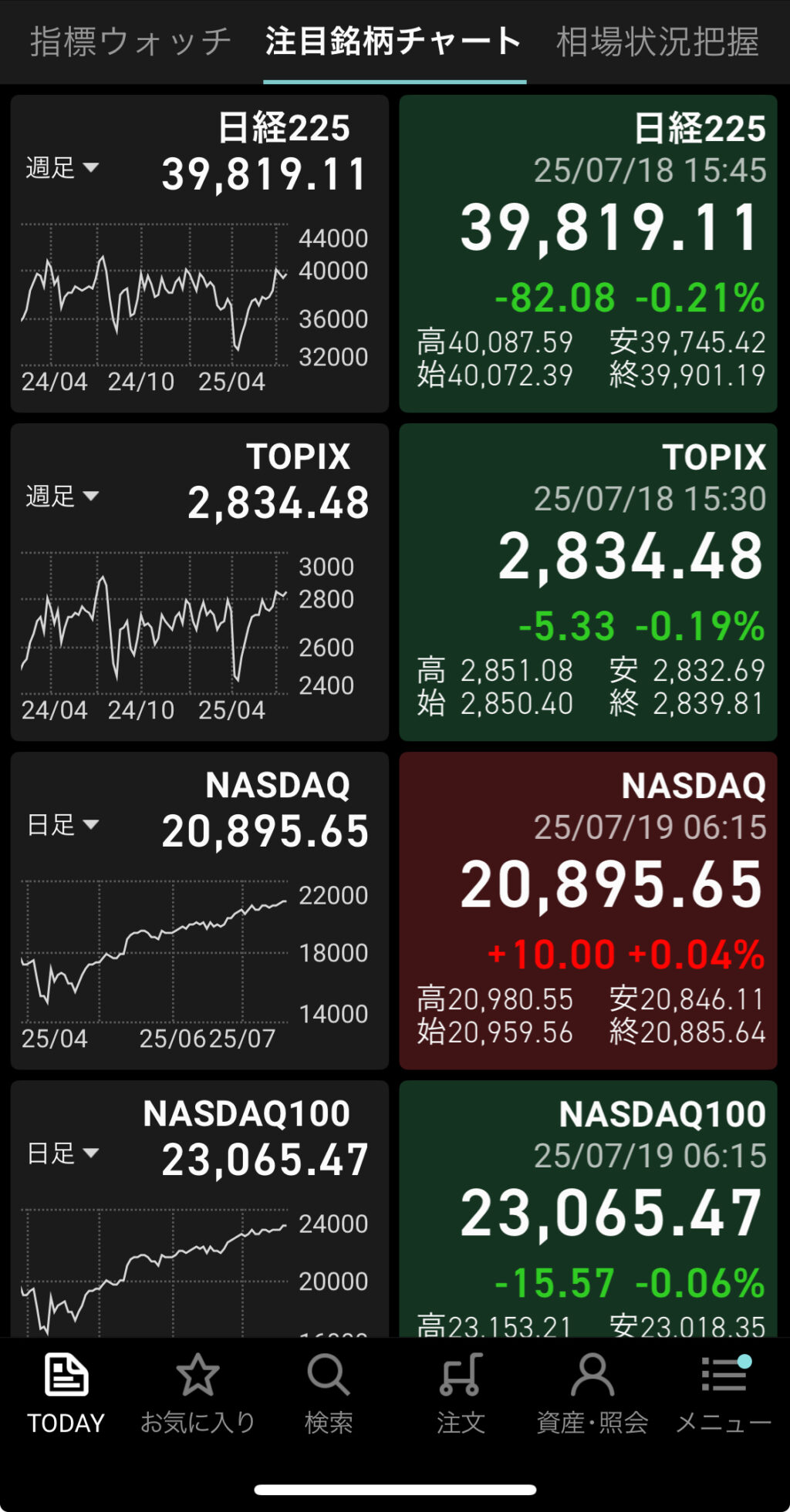The image size is (790, 1512).
Task: Open the メニュー tab
Action: 724,1393
